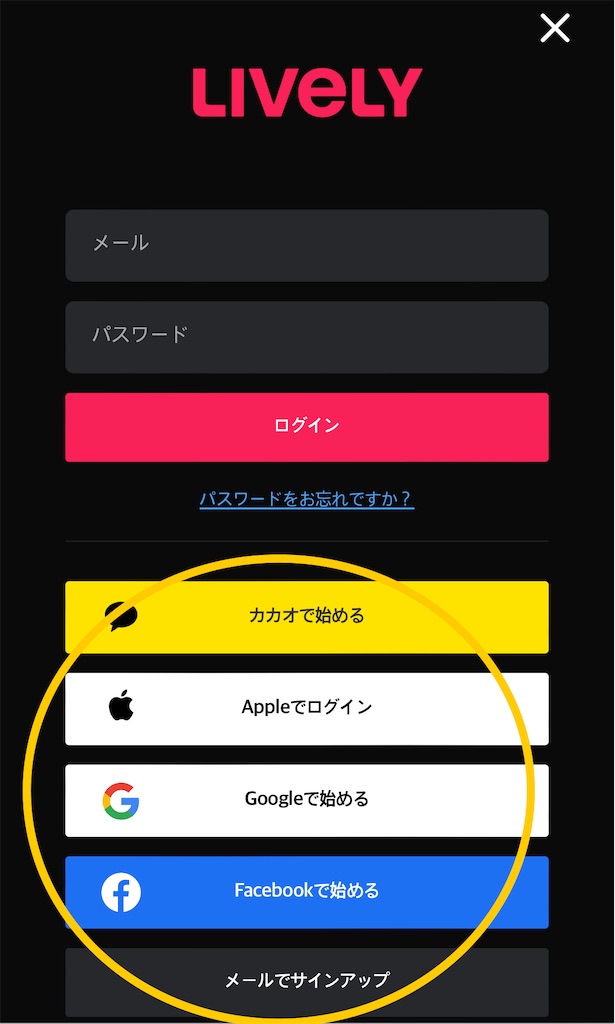
Task: Start with カカオ (Kakao) account
Action: (x=306, y=617)
